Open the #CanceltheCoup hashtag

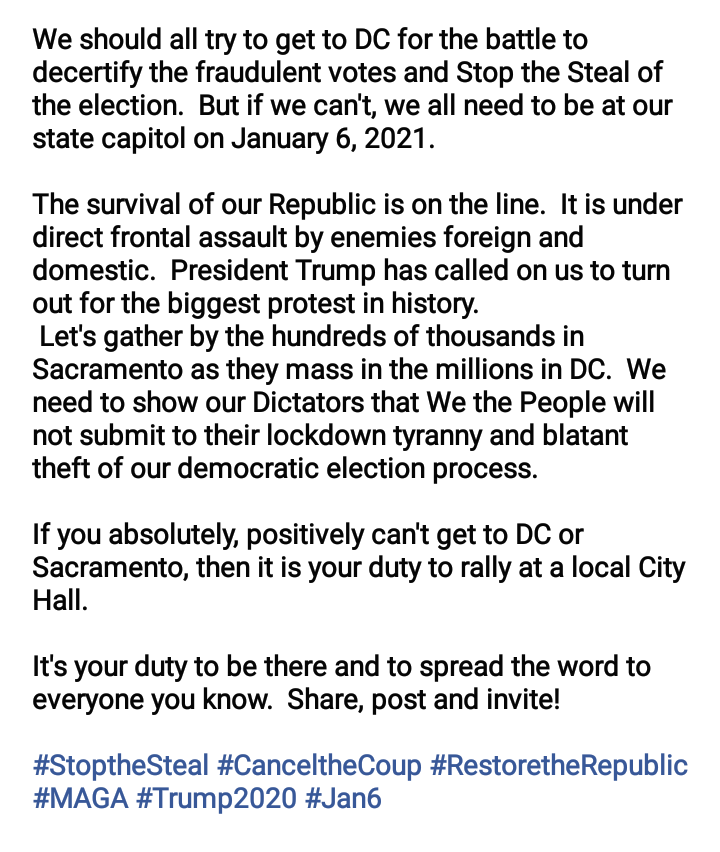[319, 766]
